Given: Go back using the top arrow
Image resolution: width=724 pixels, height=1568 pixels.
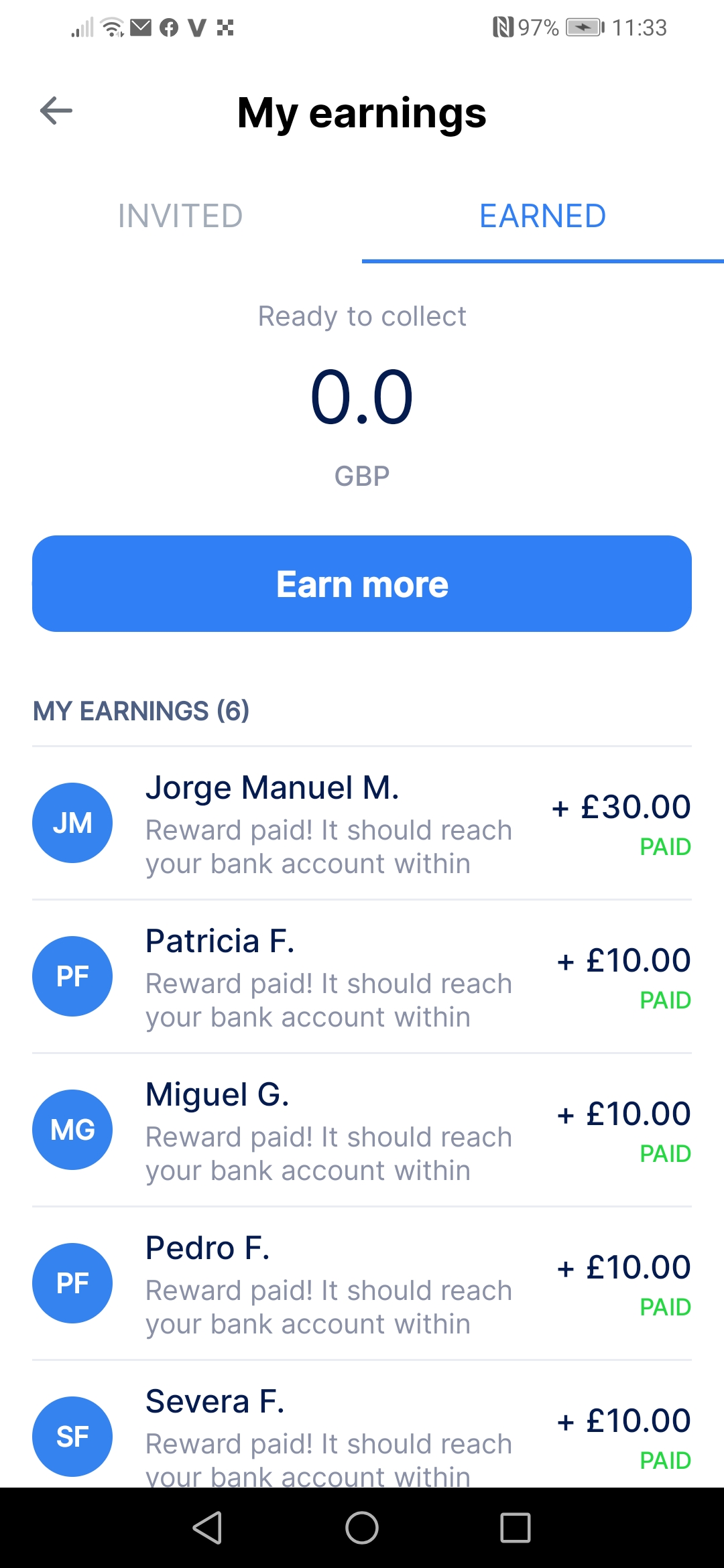Looking at the screenshot, I should tap(56, 111).
